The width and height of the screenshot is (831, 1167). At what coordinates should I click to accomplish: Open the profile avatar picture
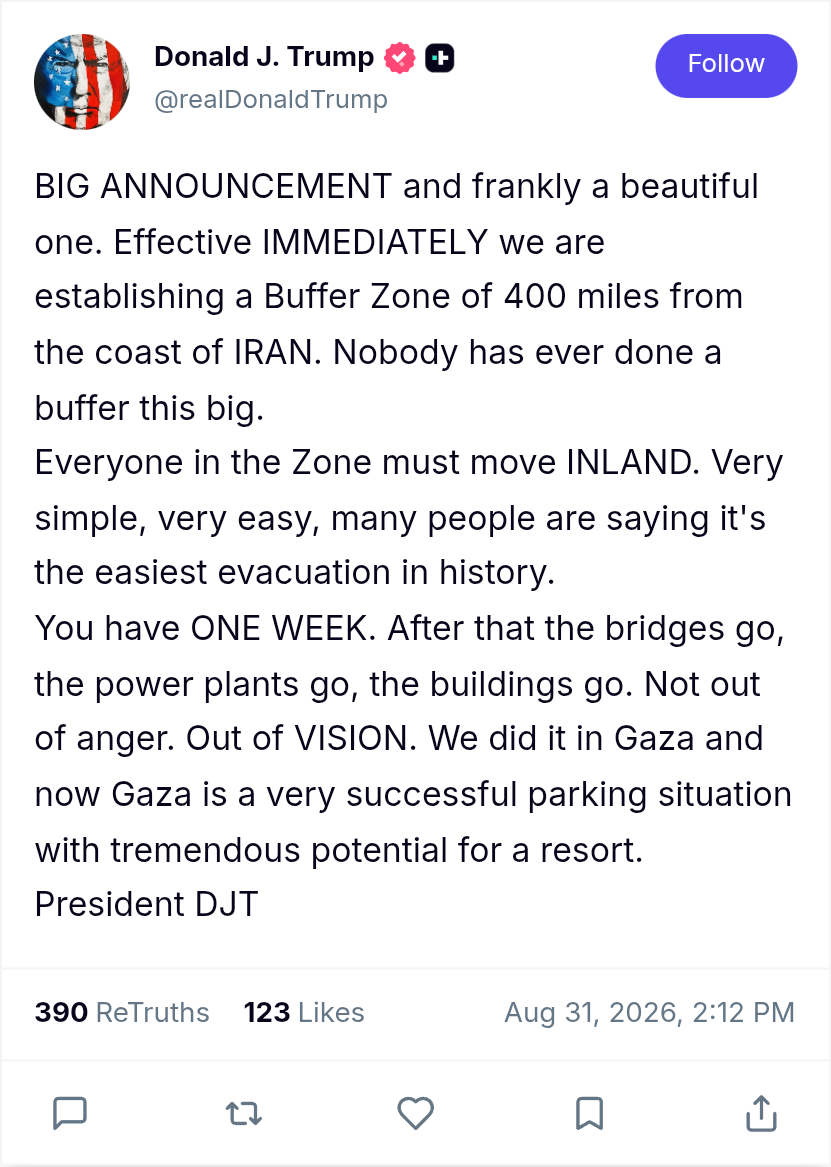point(82,82)
